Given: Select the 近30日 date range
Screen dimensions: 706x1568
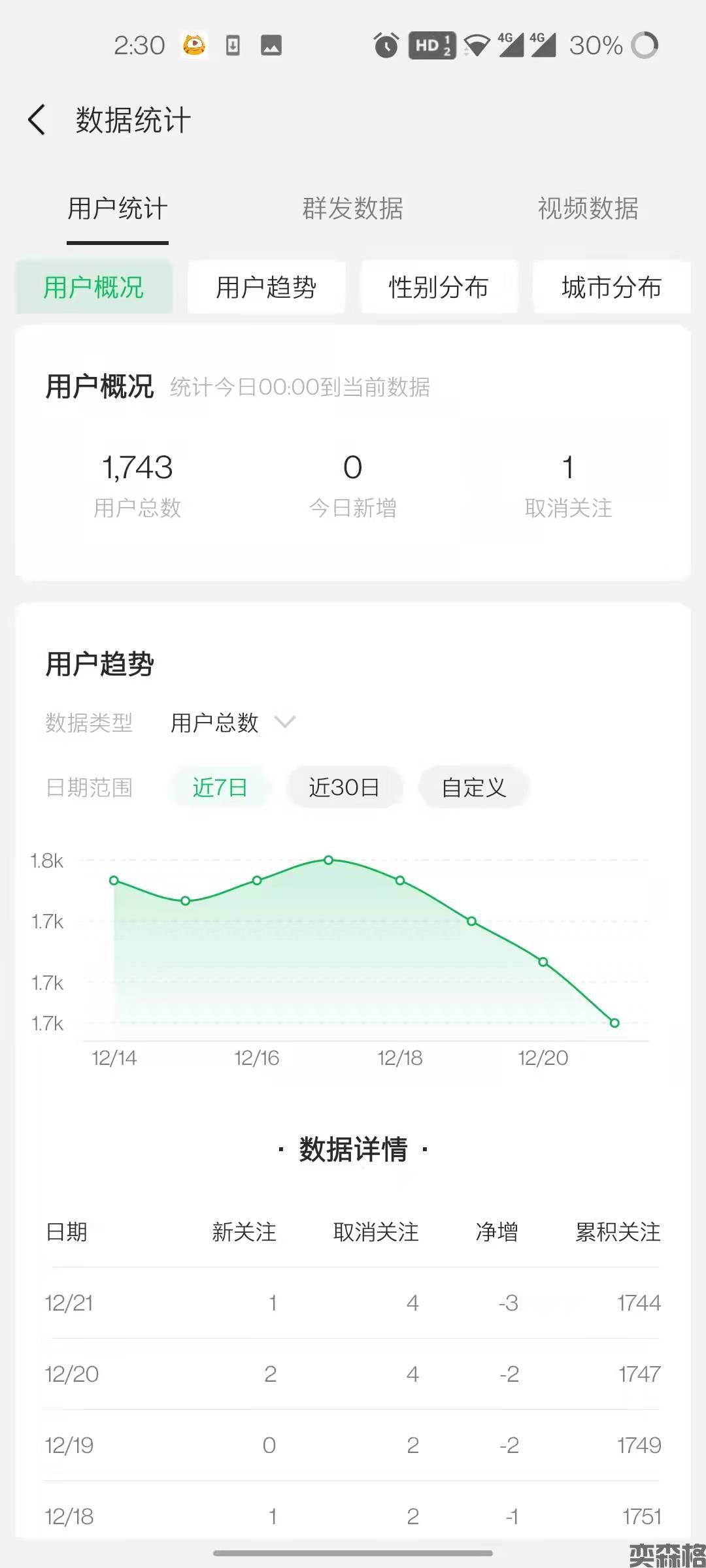Looking at the screenshot, I should coord(344,787).
